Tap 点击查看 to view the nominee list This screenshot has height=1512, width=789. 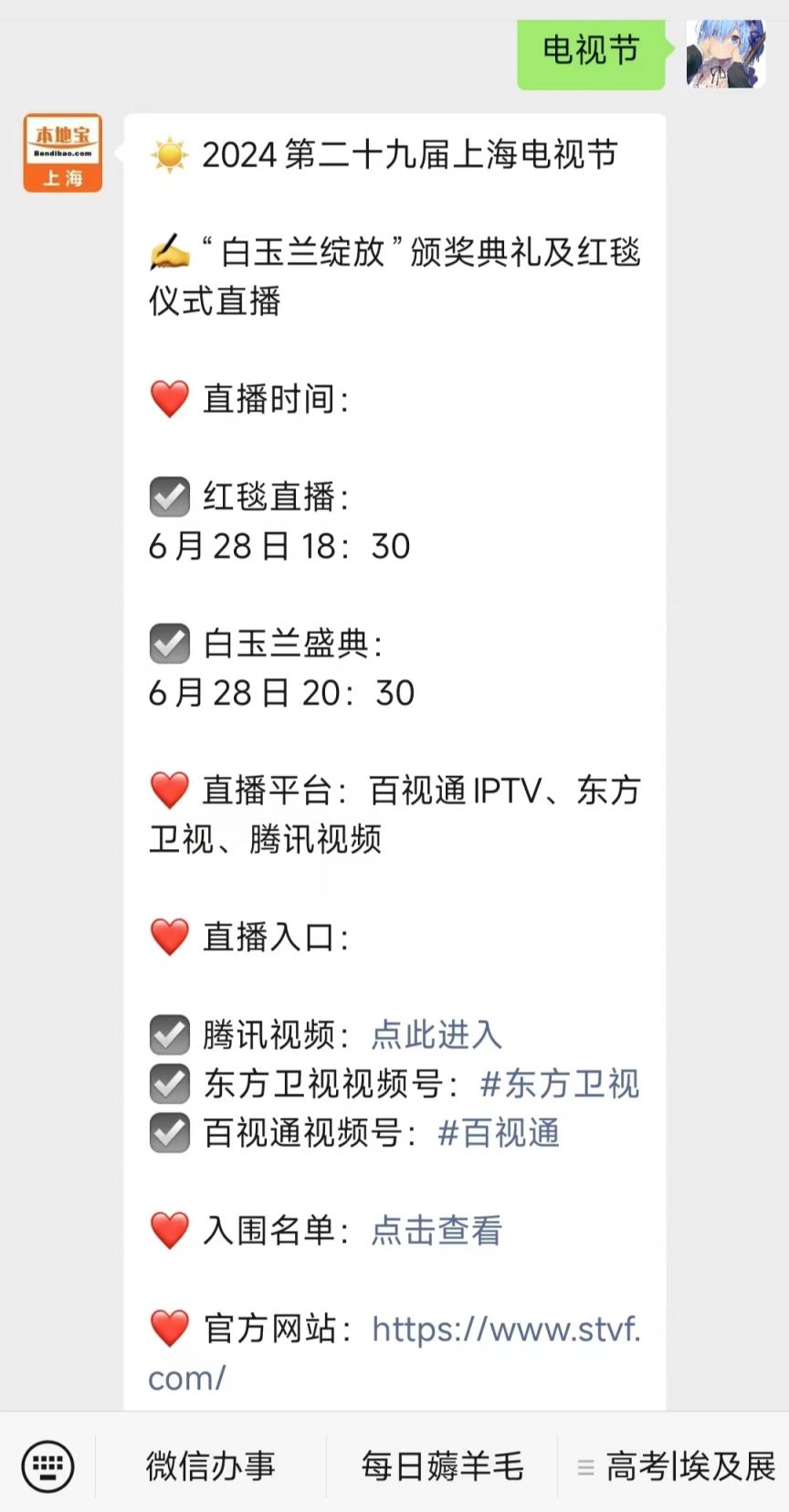(x=437, y=1231)
